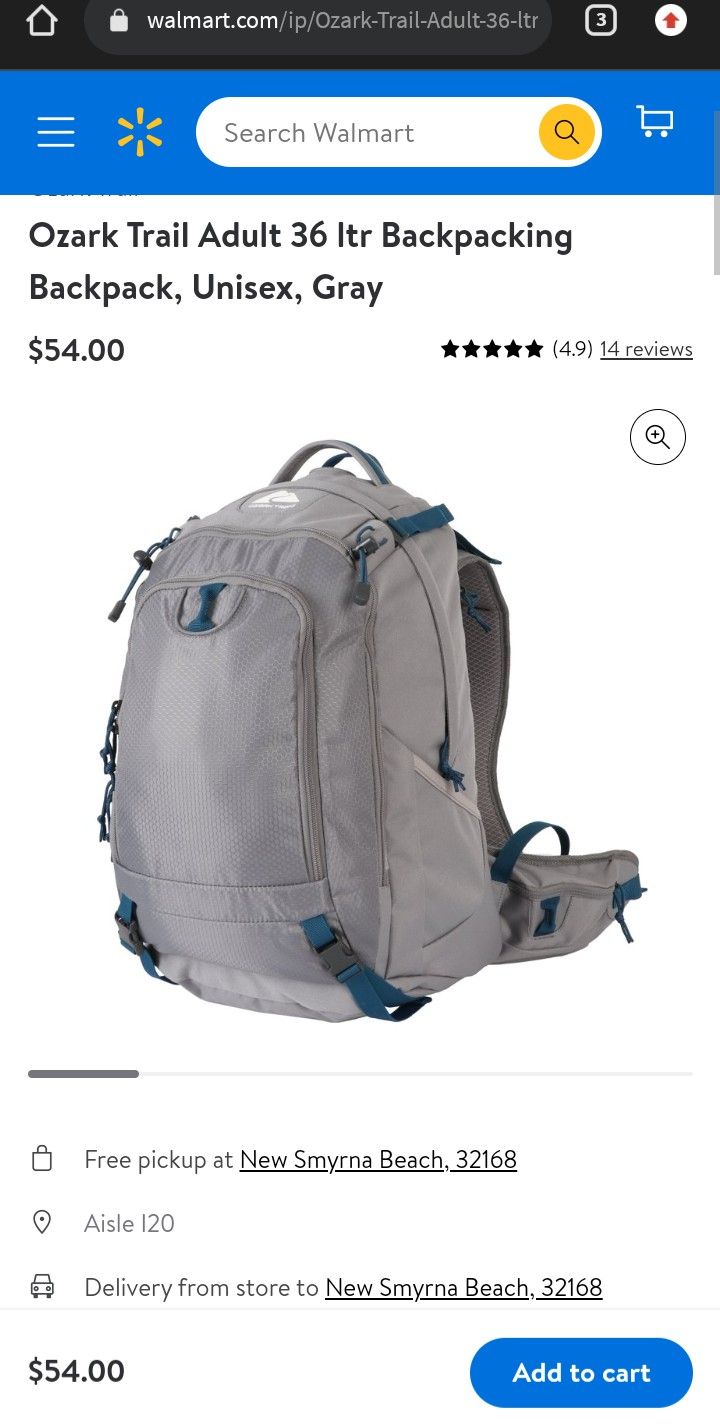
Task: Go to the browser home page
Action: click(x=41, y=21)
